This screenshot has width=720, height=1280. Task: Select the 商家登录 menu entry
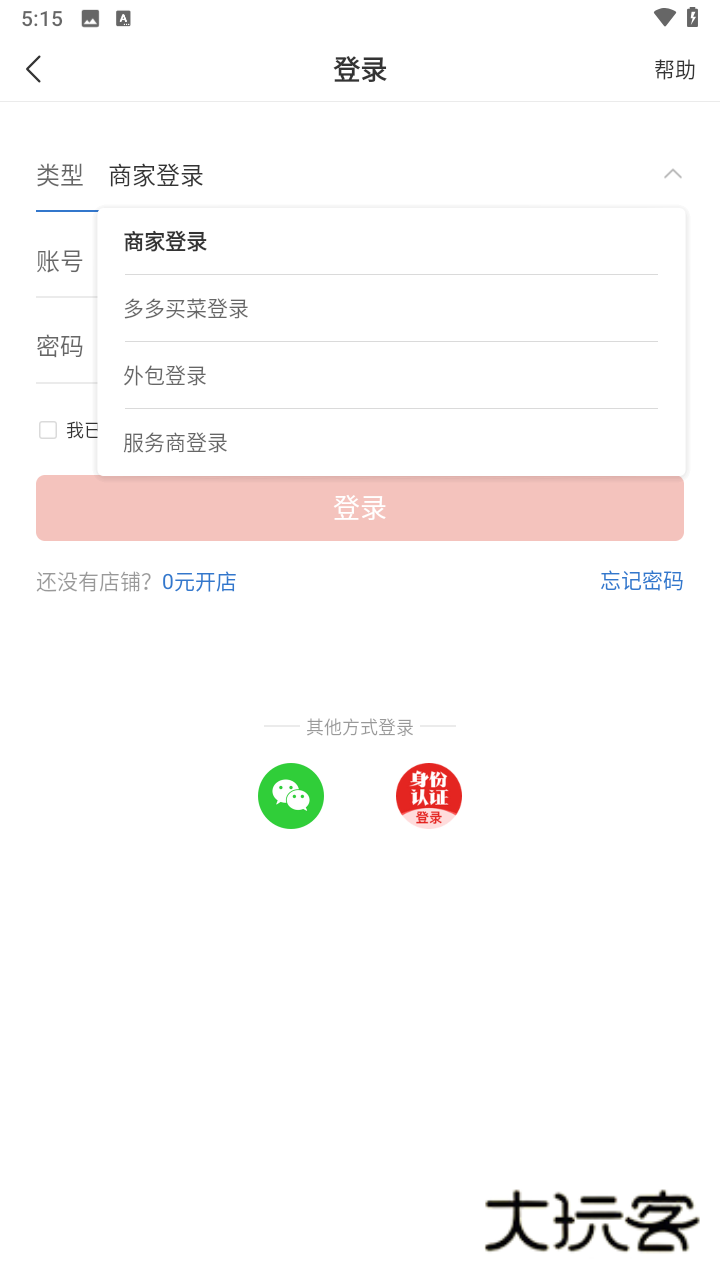pos(164,241)
